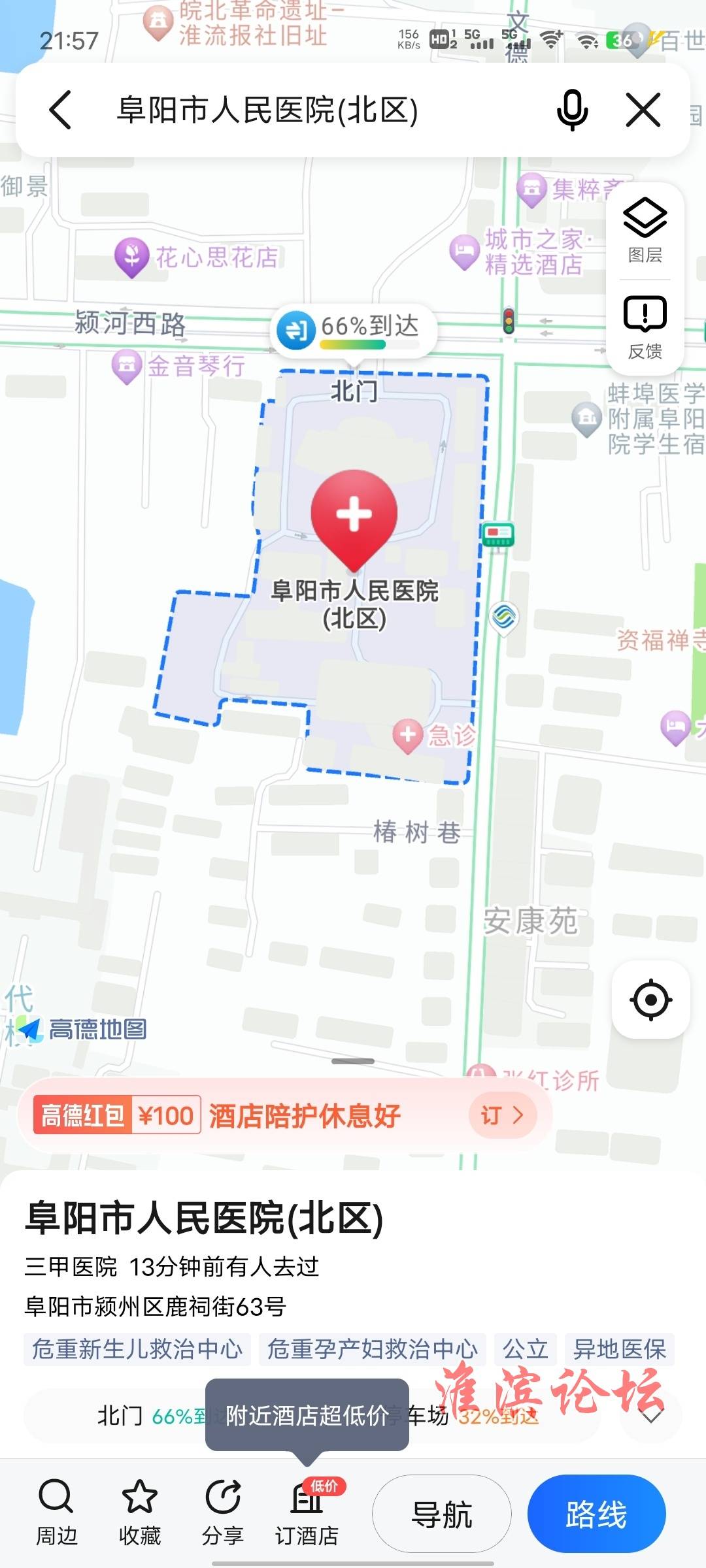Tap 订 on the hotel red packet banner

(x=502, y=1115)
